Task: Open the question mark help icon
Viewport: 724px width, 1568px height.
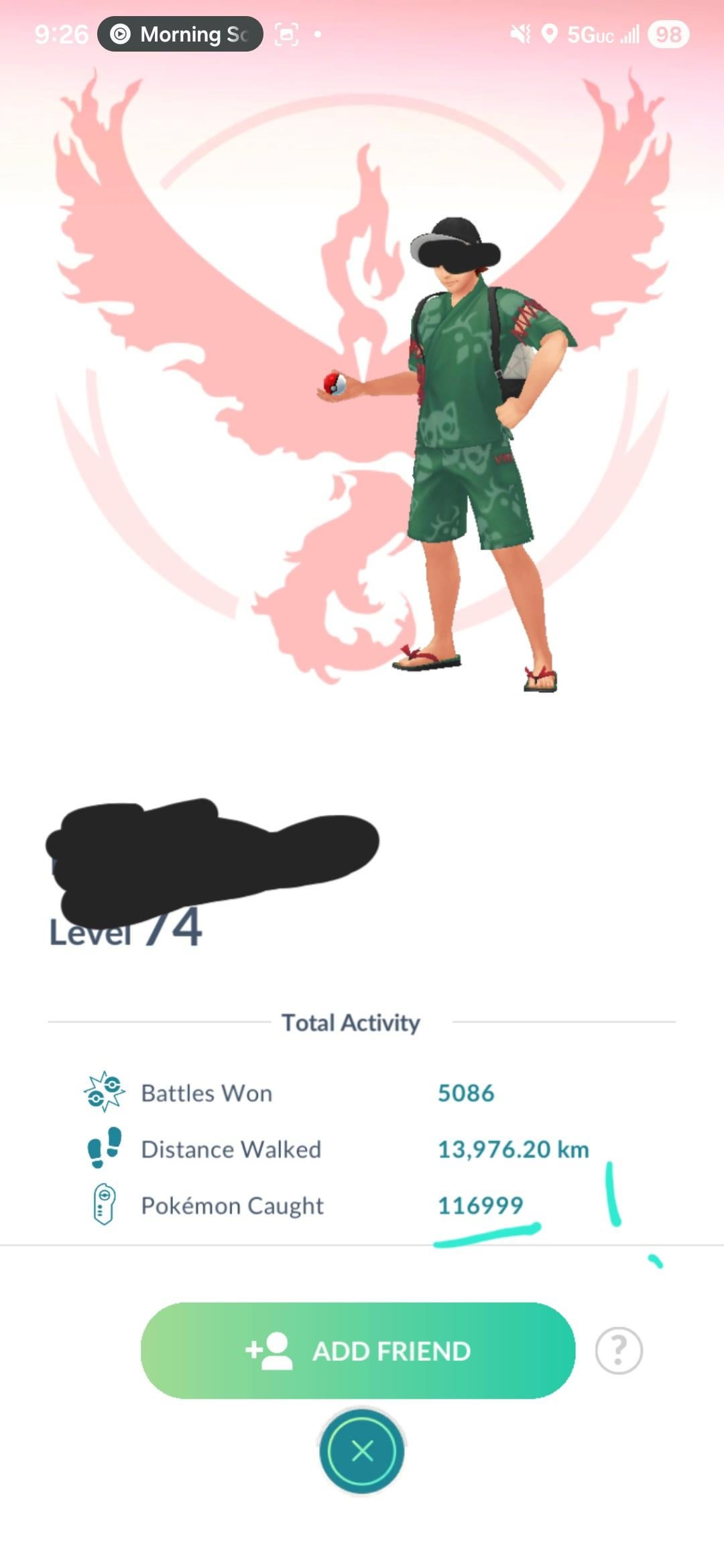Action: pyautogui.click(x=618, y=1350)
